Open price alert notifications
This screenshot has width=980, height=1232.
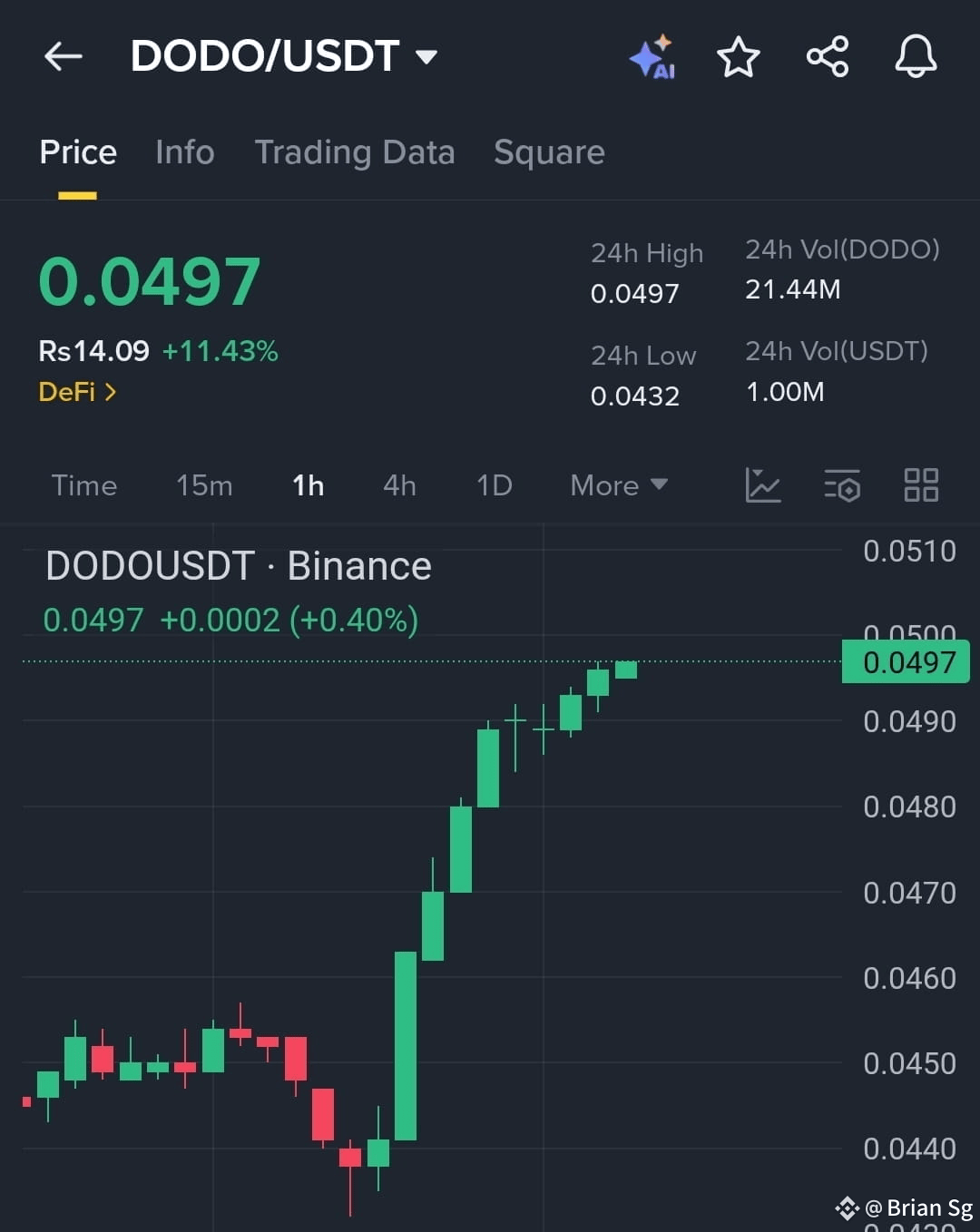click(915, 56)
